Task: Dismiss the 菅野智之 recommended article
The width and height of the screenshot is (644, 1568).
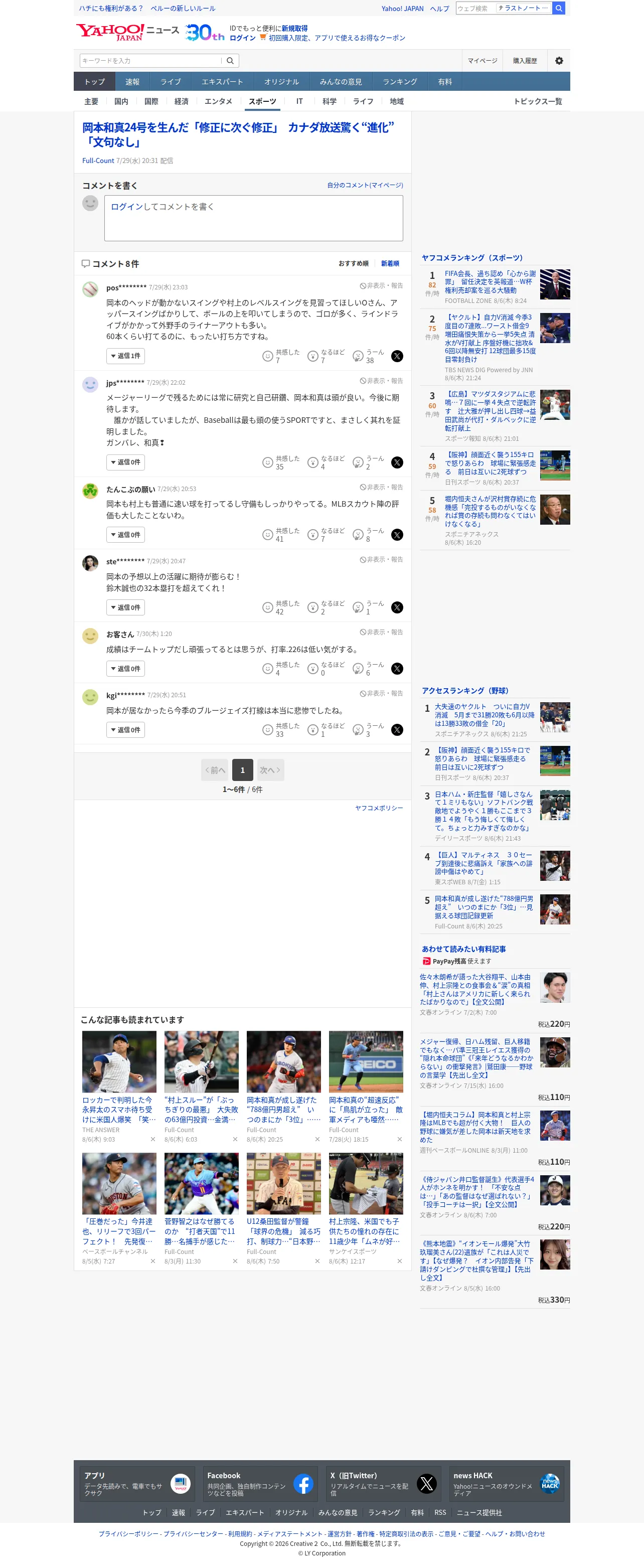Action: click(x=235, y=1261)
